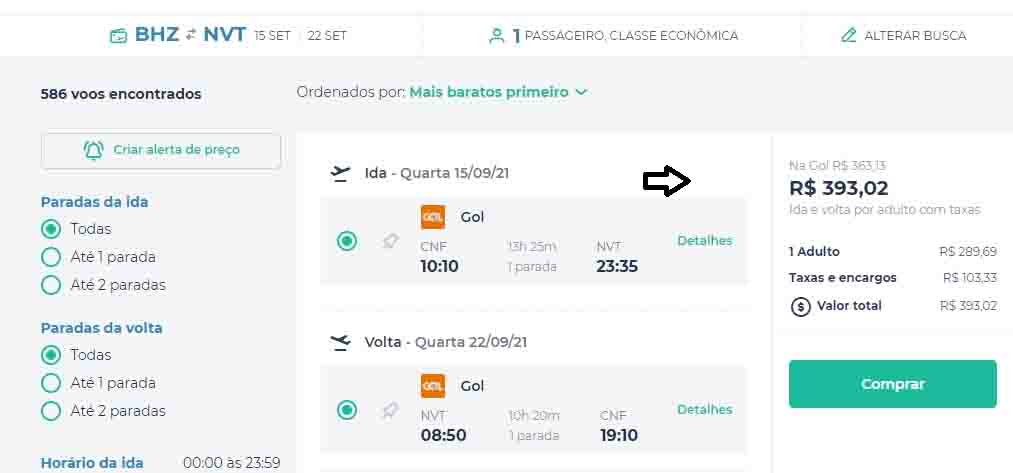View Detalhes of the NVT to CNF flight
The height and width of the screenshot is (473, 1013).
point(704,410)
